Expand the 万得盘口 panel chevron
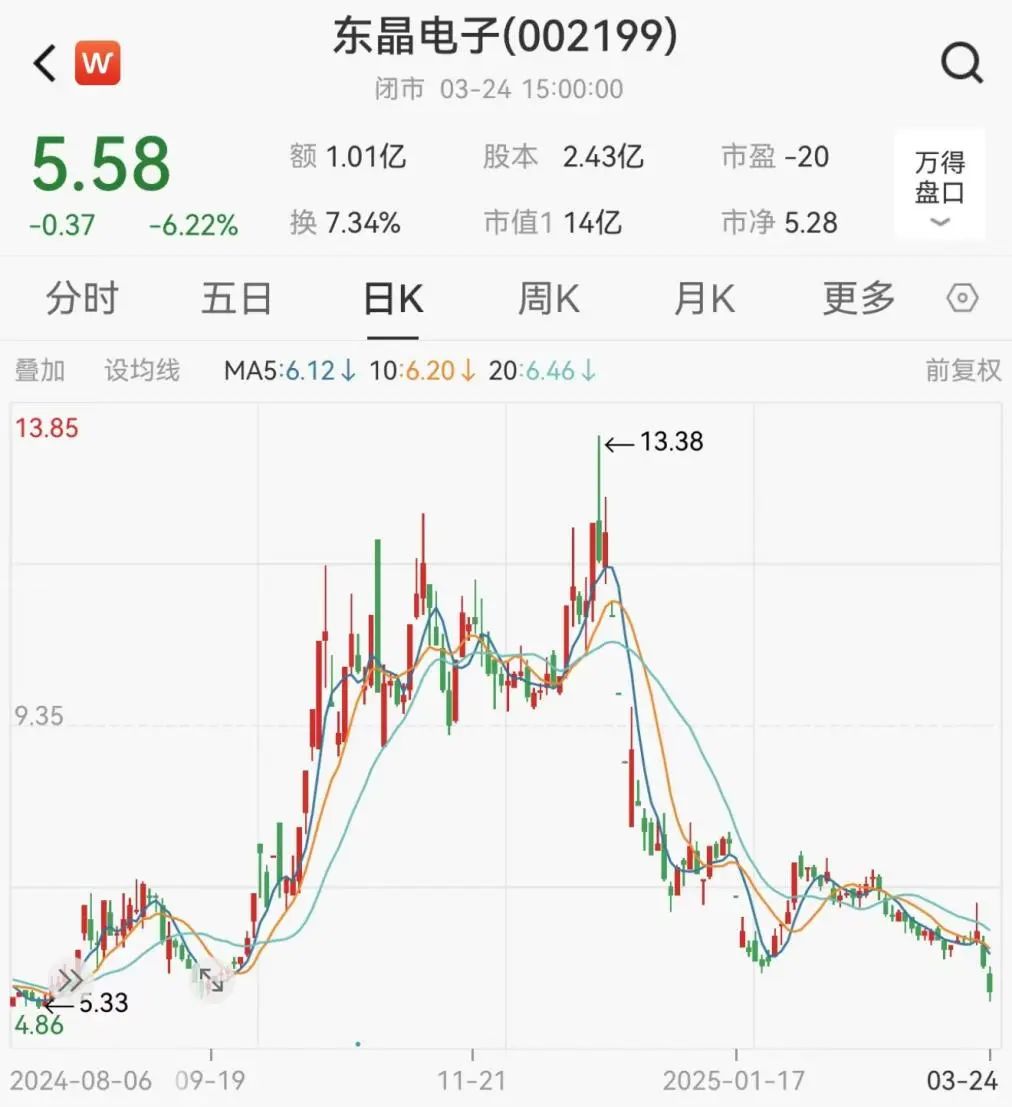Viewport: 1012px width, 1107px height. pyautogui.click(x=938, y=222)
